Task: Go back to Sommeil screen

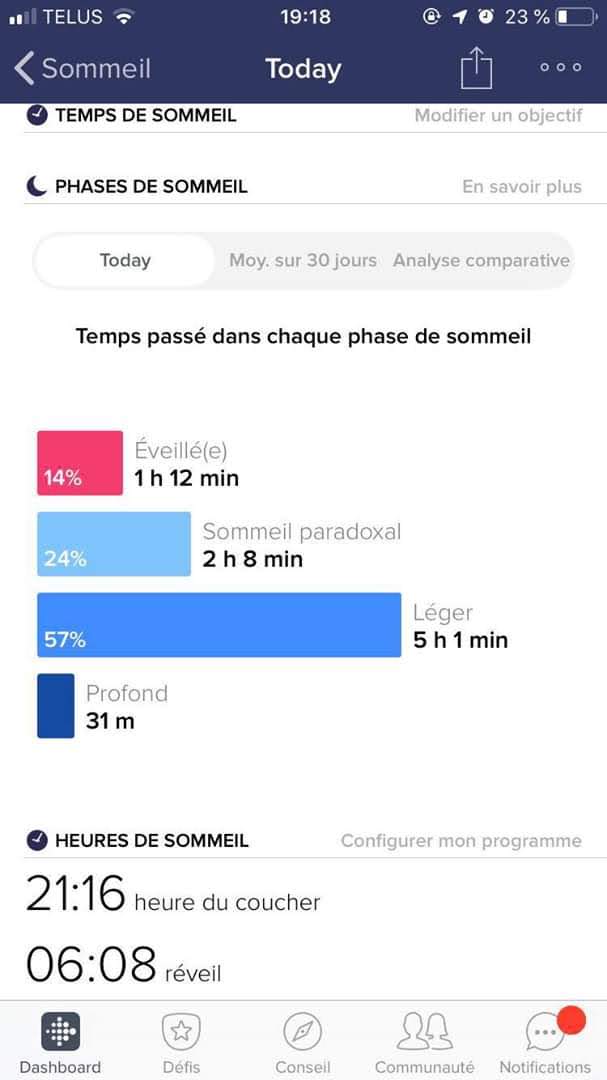Action: tap(82, 68)
